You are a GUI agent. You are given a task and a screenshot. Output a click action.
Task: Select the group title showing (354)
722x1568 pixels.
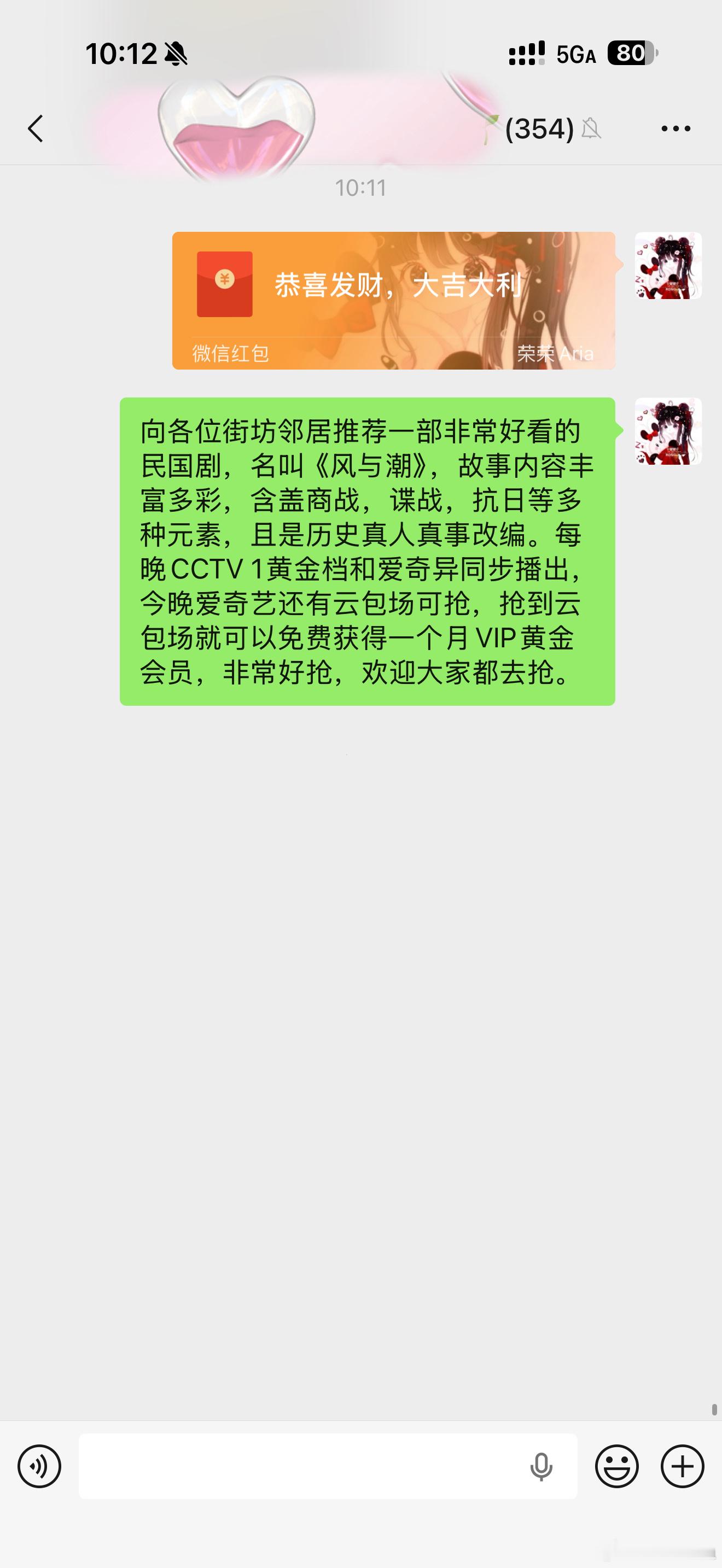[538, 128]
